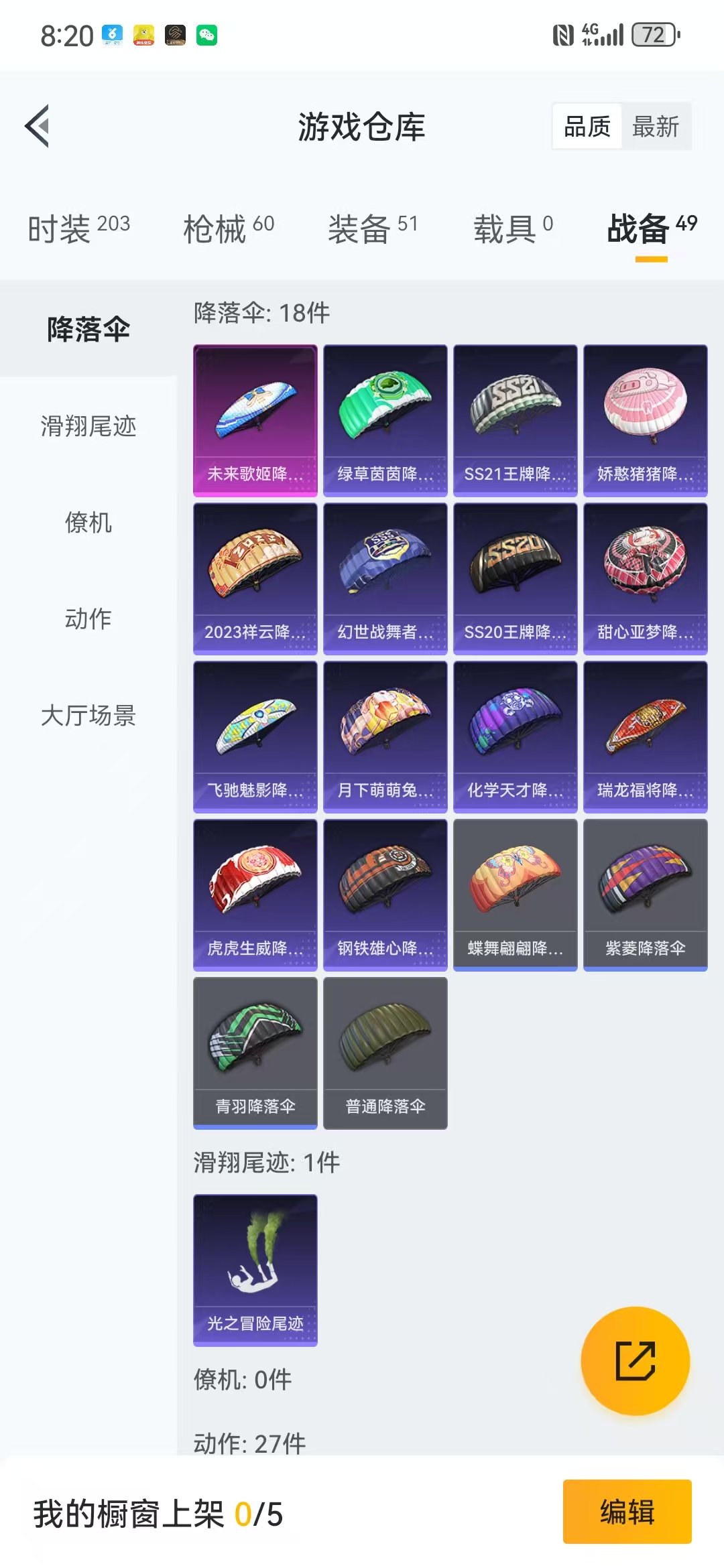Open the 娇憨猪猪 parachute item

(646, 421)
